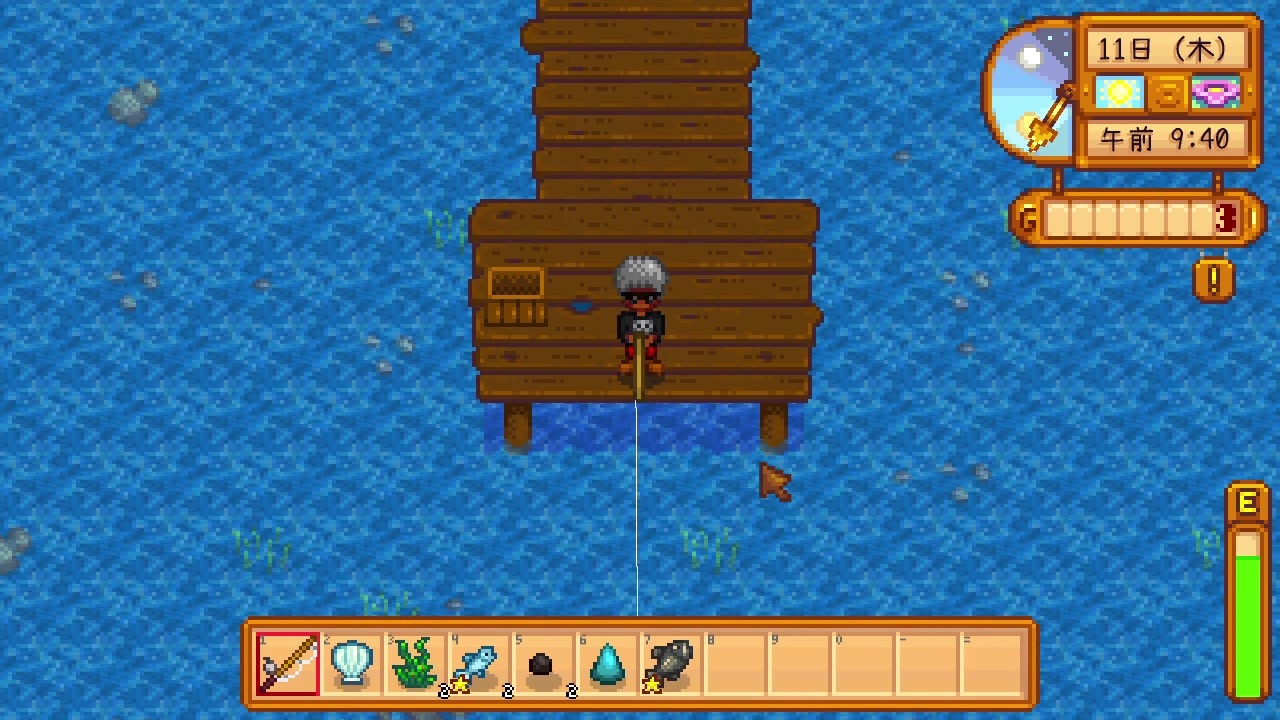
Task: Select the teal crystal in slot 6
Action: tap(607, 663)
